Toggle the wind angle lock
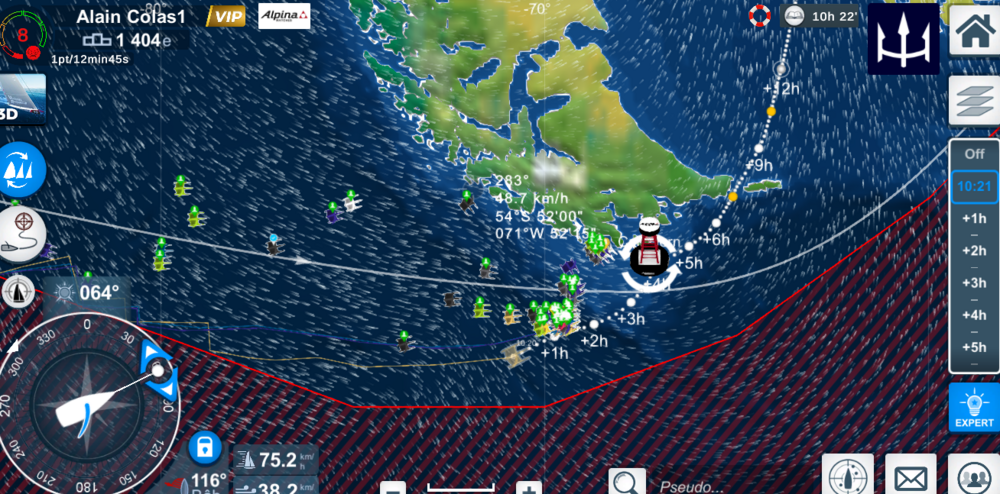Image resolution: width=1000 pixels, height=494 pixels. coord(204,445)
